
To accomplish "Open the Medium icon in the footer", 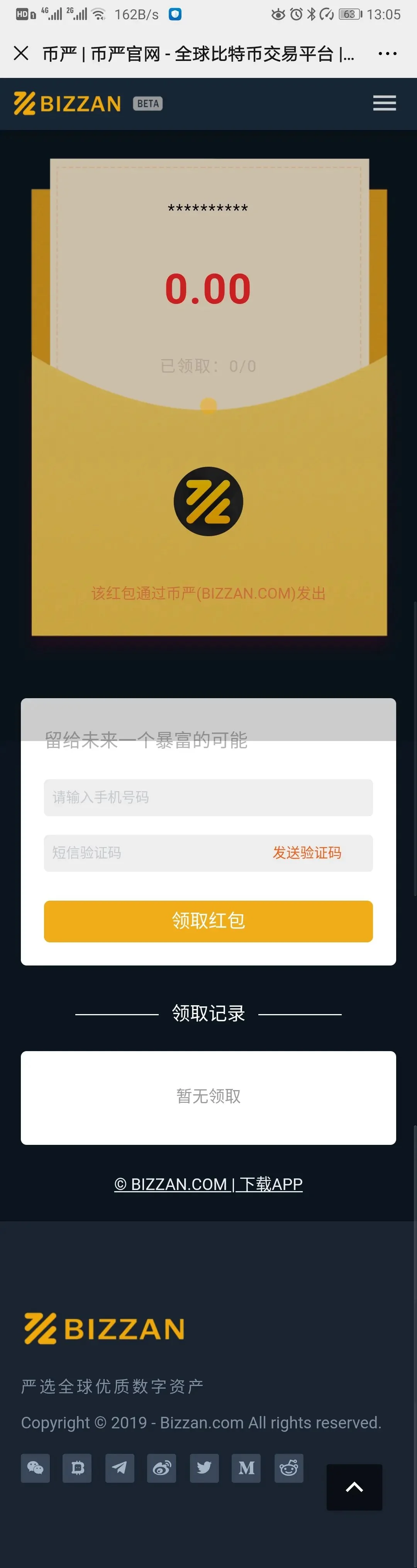I will pos(246,1468).
